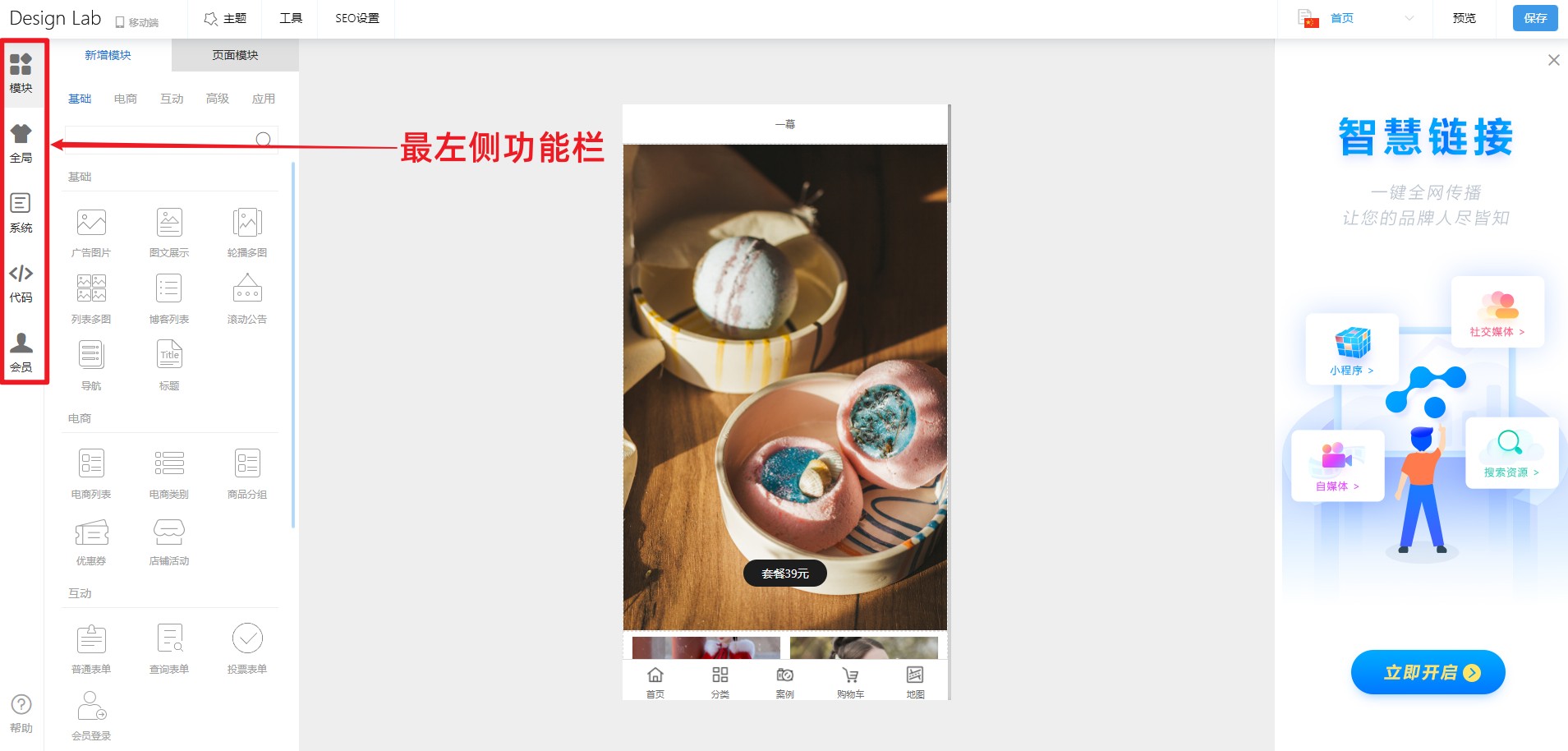Click the 保存 save button
This screenshot has width=1568, height=751.
click(1534, 18)
